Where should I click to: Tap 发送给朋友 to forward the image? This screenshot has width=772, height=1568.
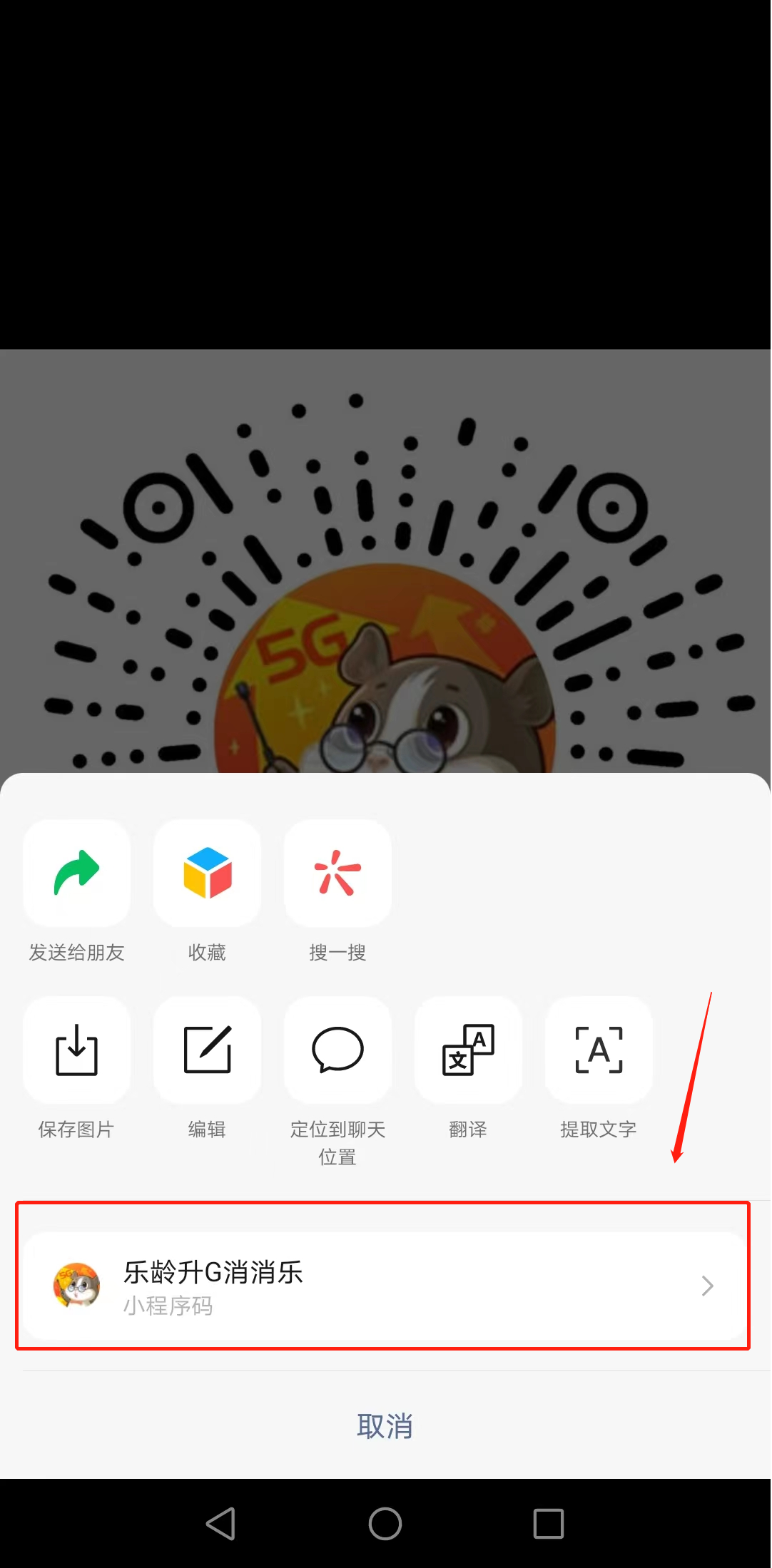(76, 873)
